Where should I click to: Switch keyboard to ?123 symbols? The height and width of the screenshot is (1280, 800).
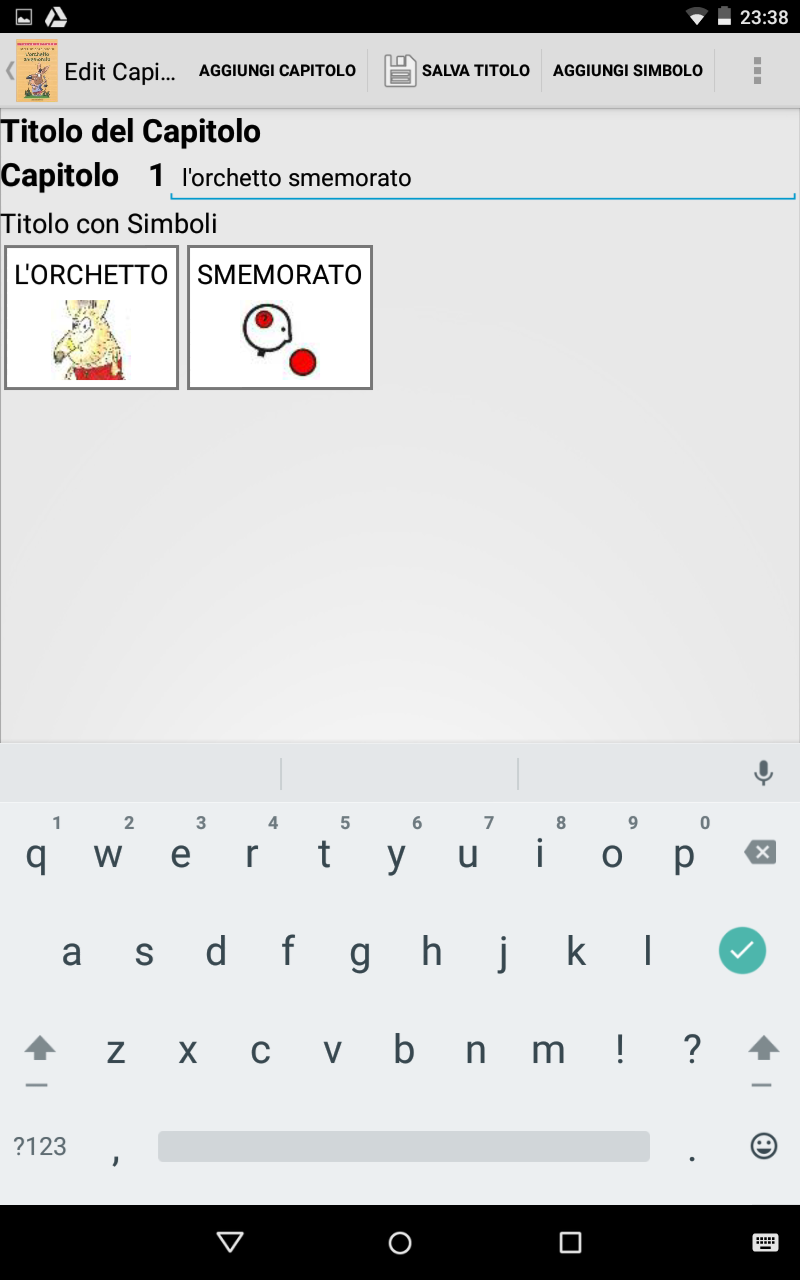pos(40,1146)
